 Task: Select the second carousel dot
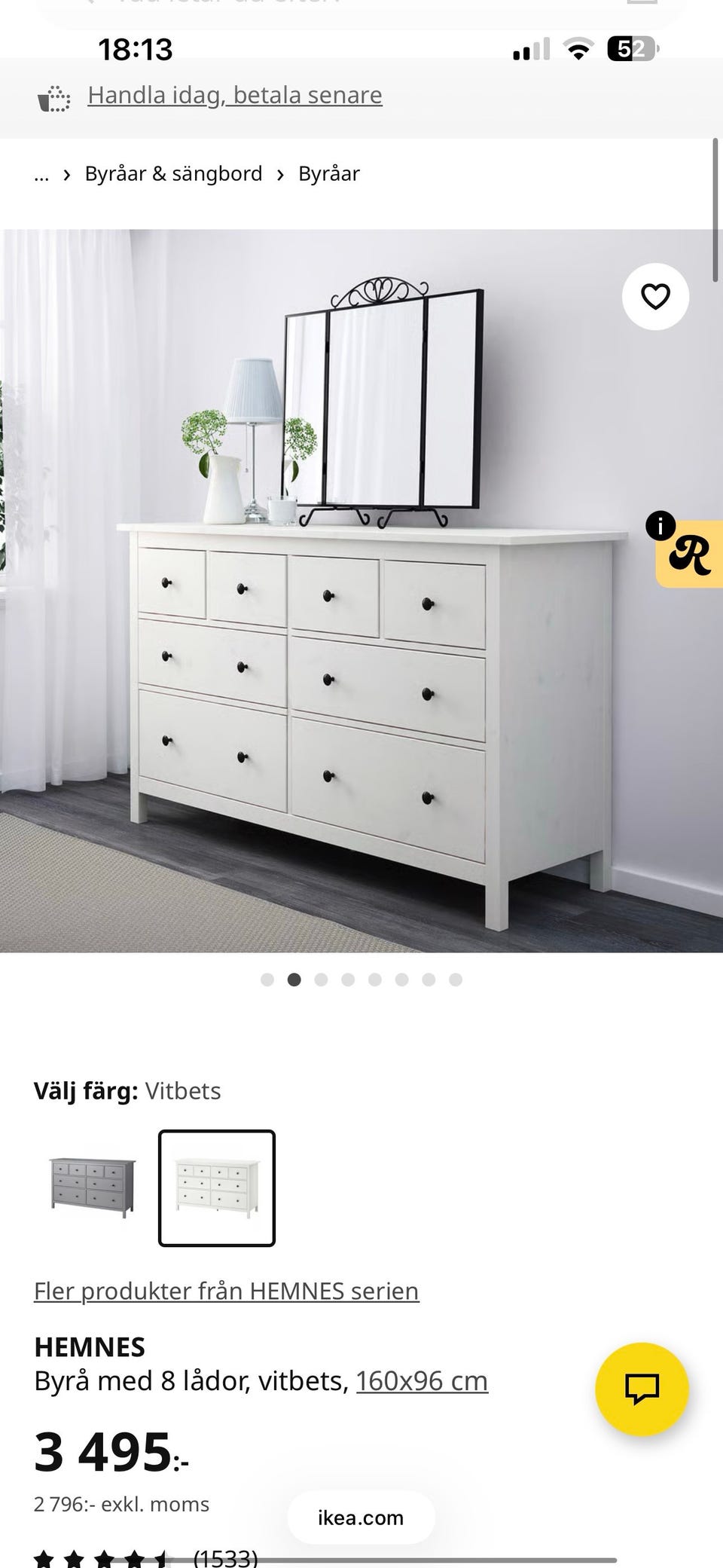tap(294, 979)
